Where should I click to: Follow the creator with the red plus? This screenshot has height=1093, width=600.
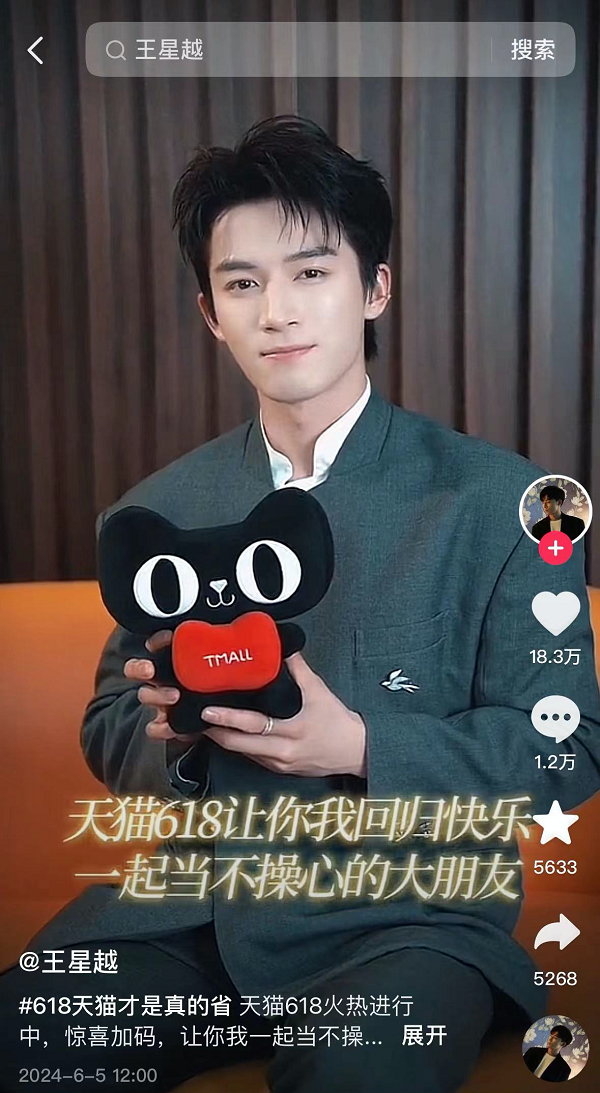555,548
